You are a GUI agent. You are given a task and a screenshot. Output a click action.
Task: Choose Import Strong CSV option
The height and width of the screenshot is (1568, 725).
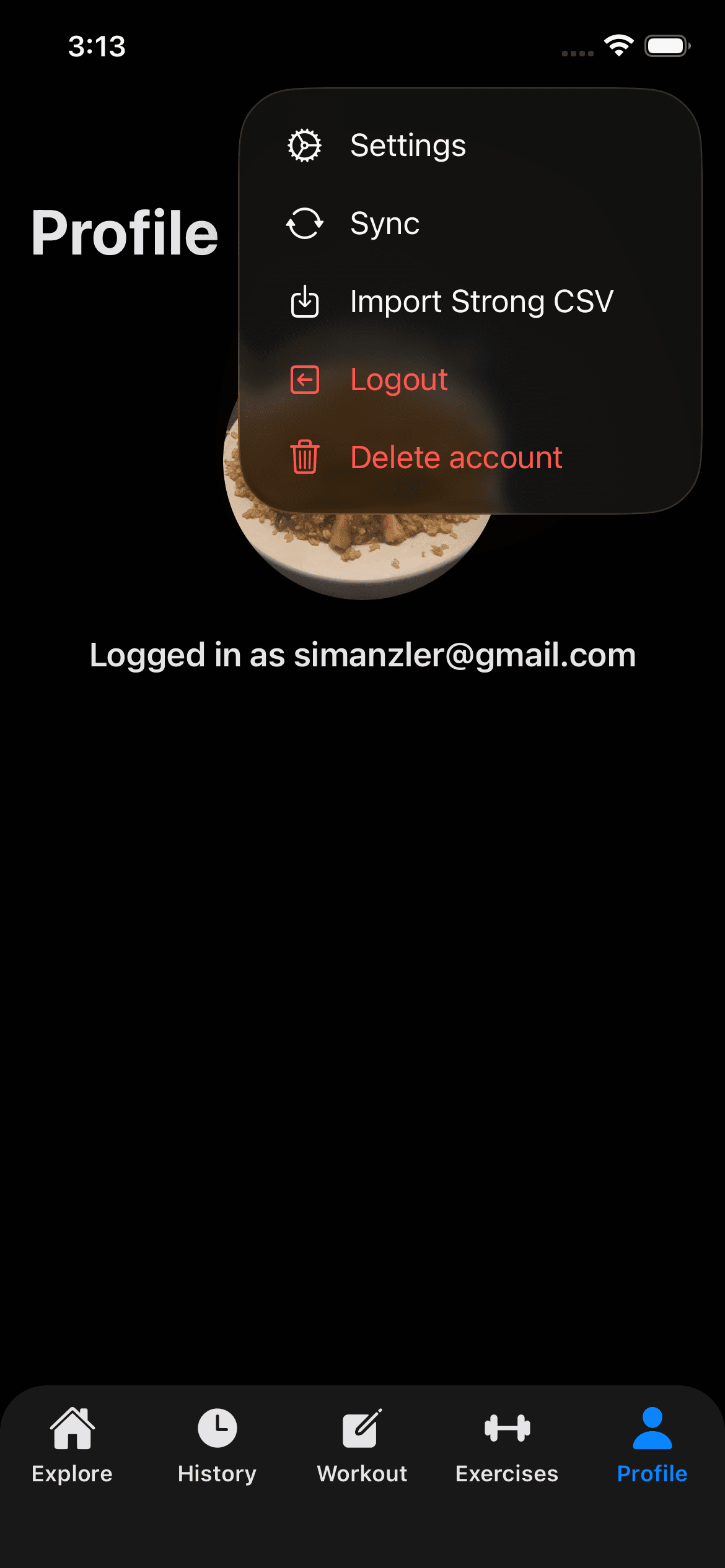[x=481, y=302]
